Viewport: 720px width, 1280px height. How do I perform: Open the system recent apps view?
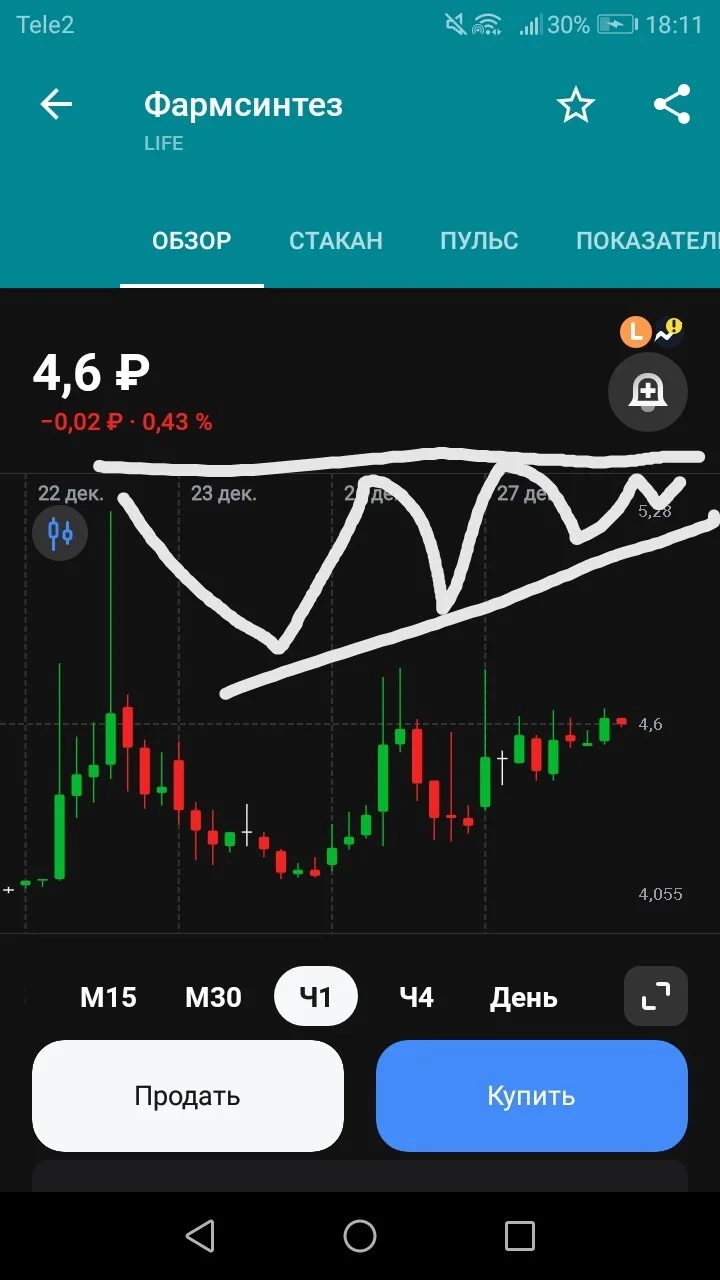520,1236
